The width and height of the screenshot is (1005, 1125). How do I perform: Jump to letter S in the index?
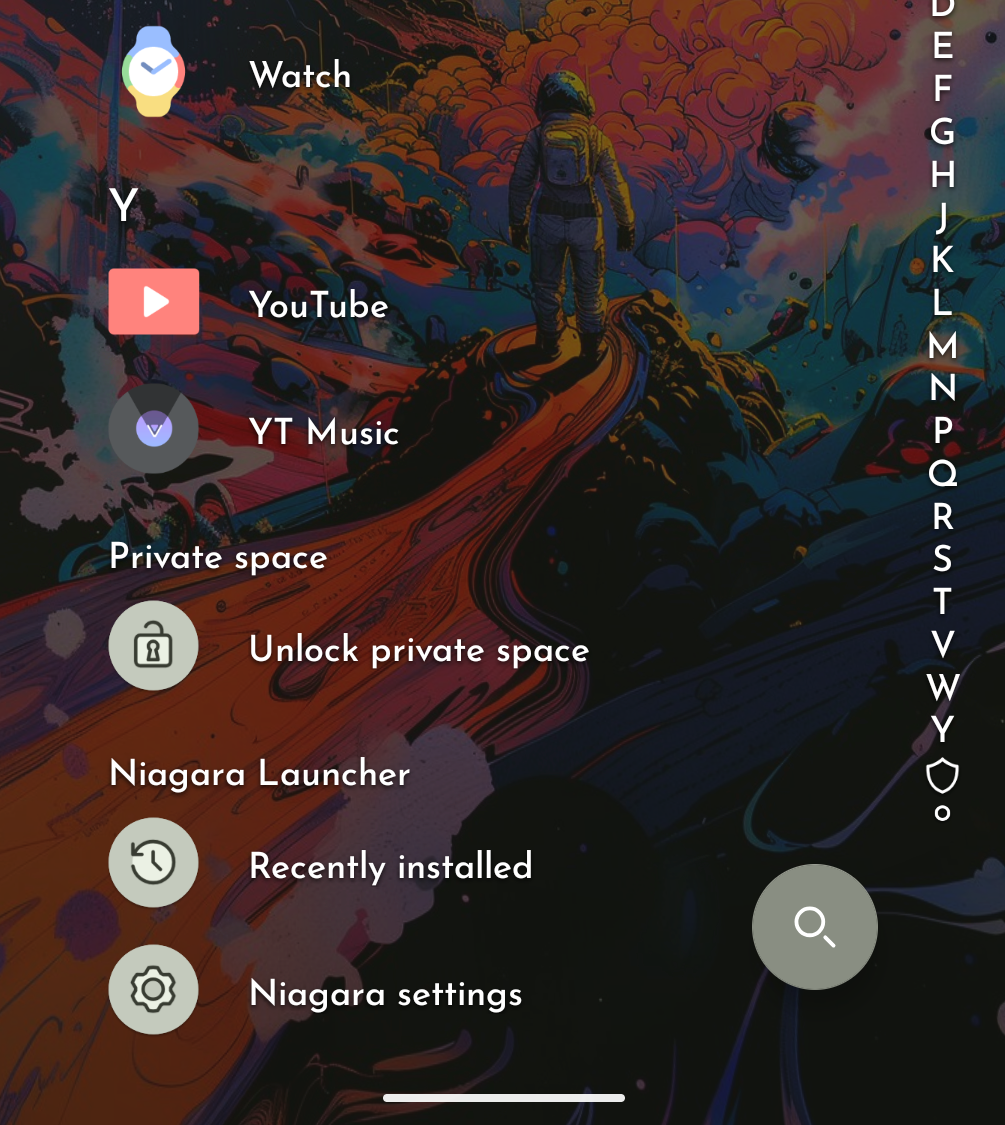tap(942, 559)
